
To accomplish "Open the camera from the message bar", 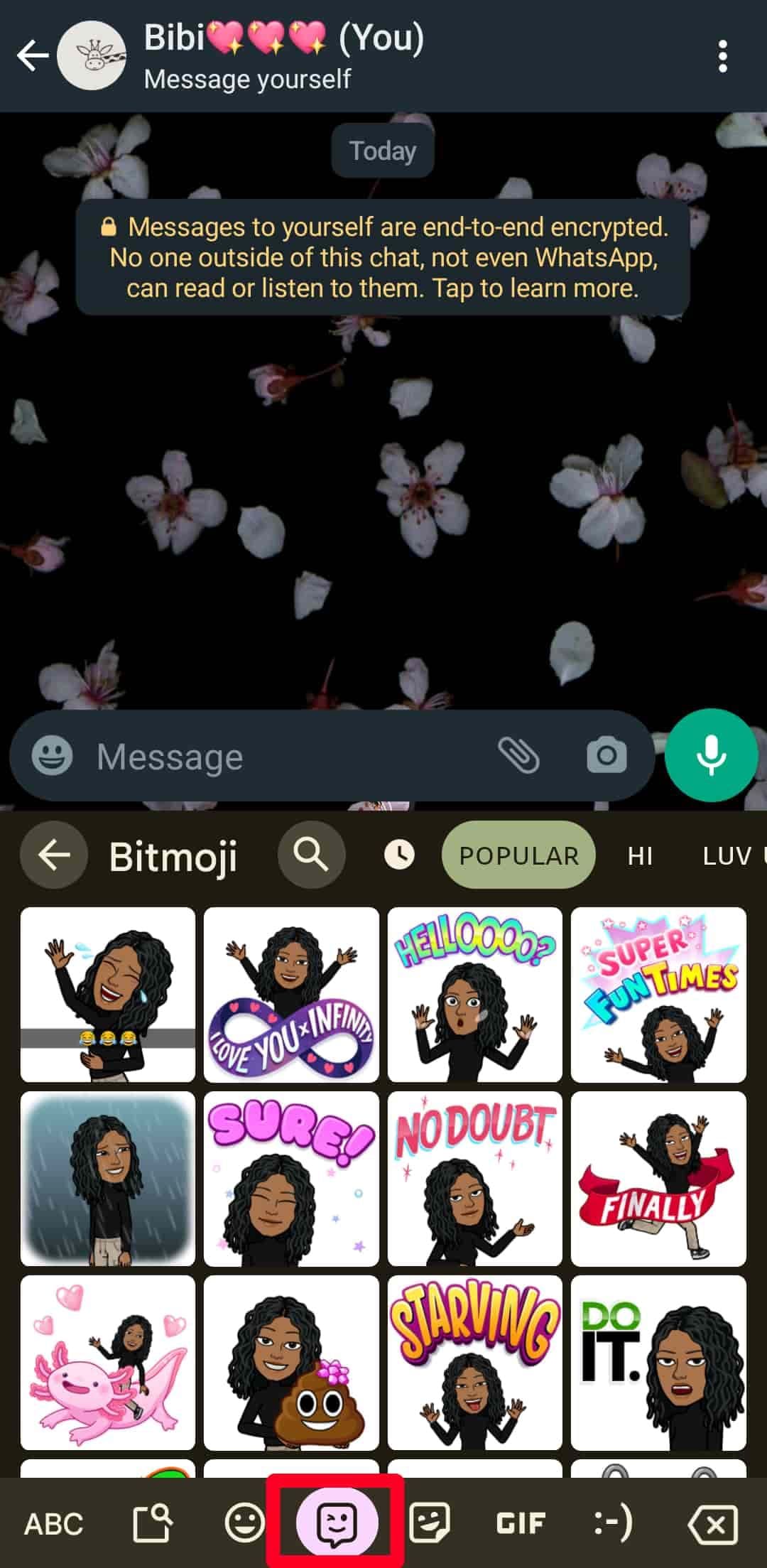I will pyautogui.click(x=607, y=755).
